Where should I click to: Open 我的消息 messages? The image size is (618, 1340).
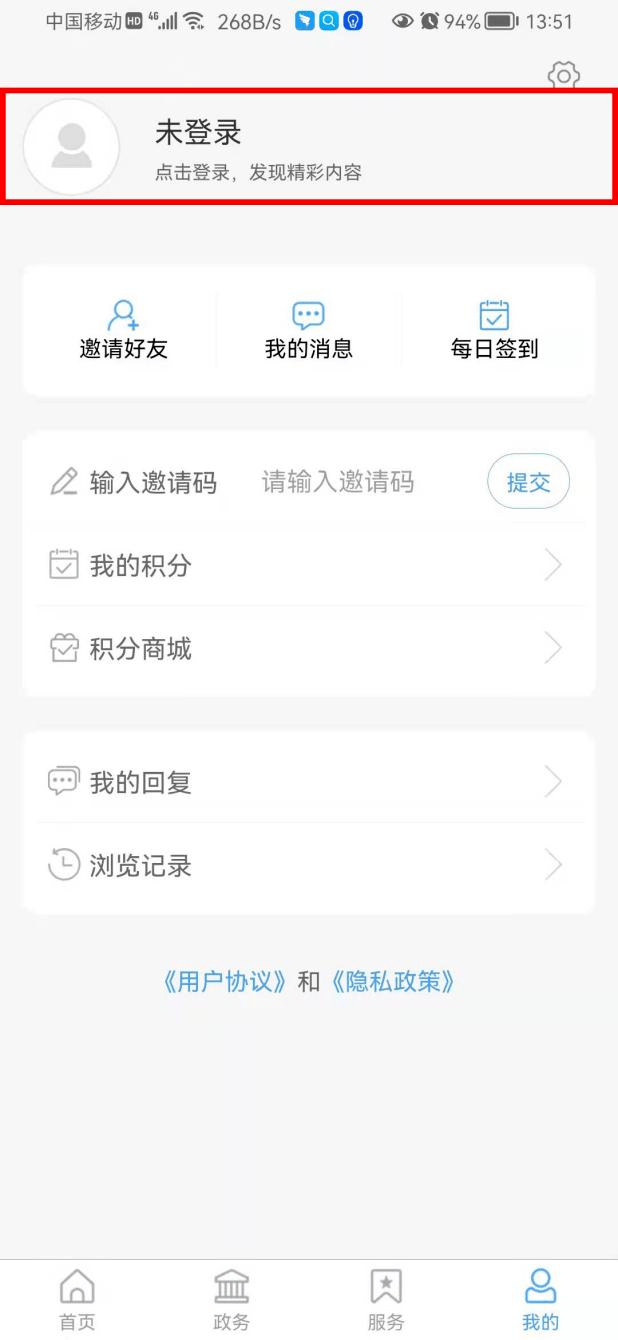coord(308,330)
